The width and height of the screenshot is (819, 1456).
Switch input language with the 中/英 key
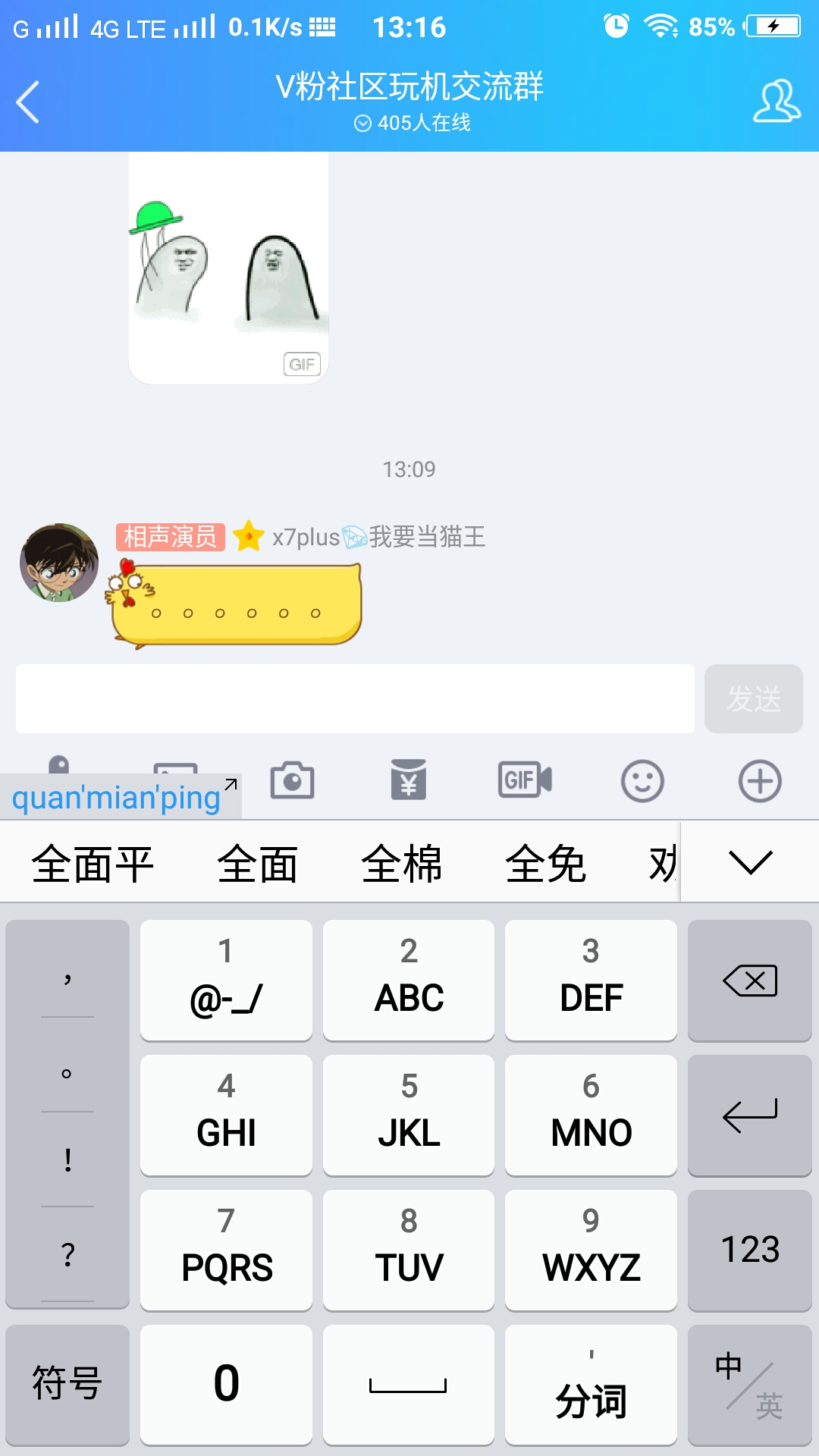click(749, 1384)
